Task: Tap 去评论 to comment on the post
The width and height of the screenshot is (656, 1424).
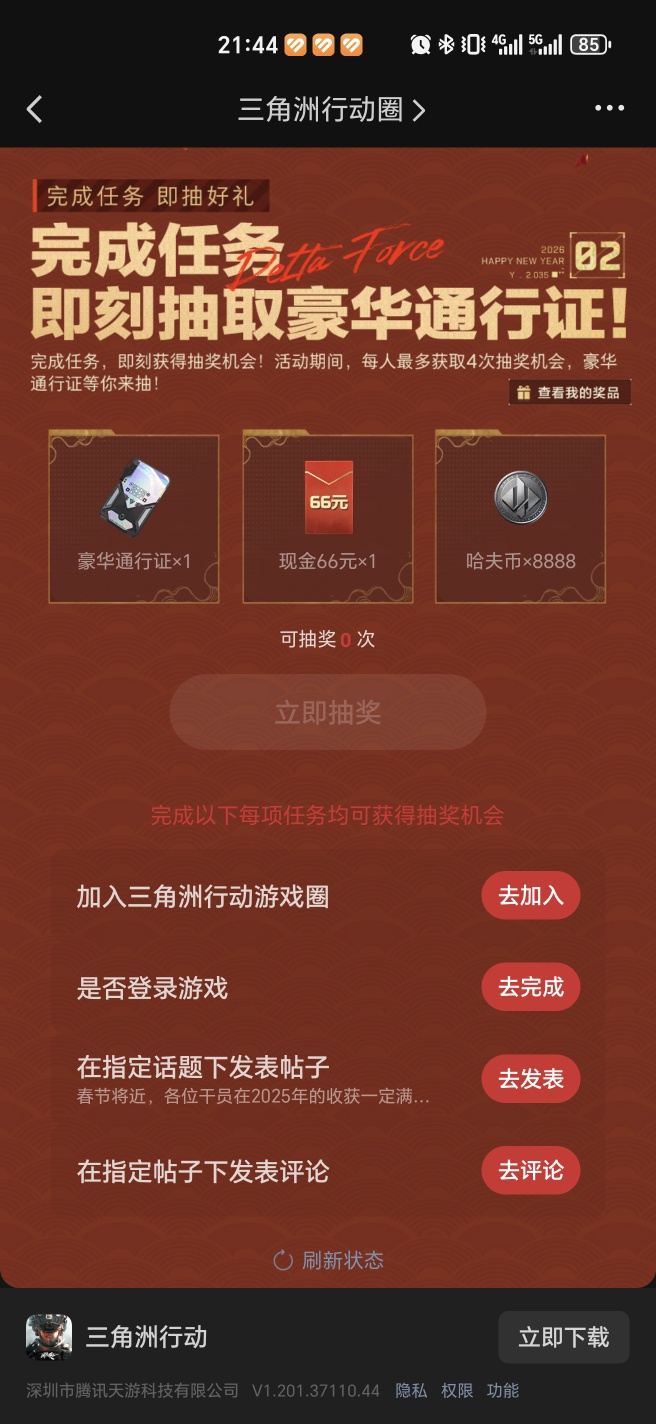Action: pos(531,1171)
